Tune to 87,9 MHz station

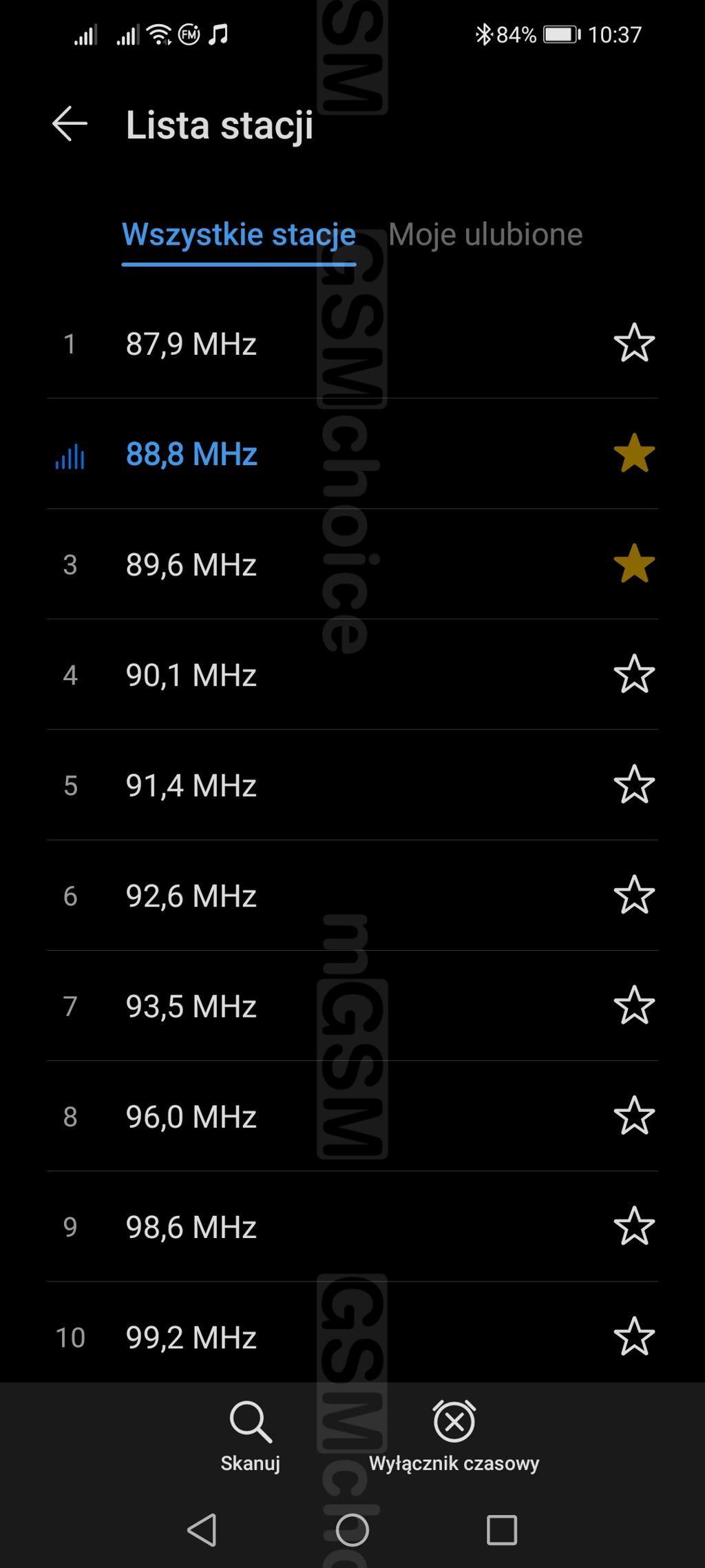[x=191, y=343]
